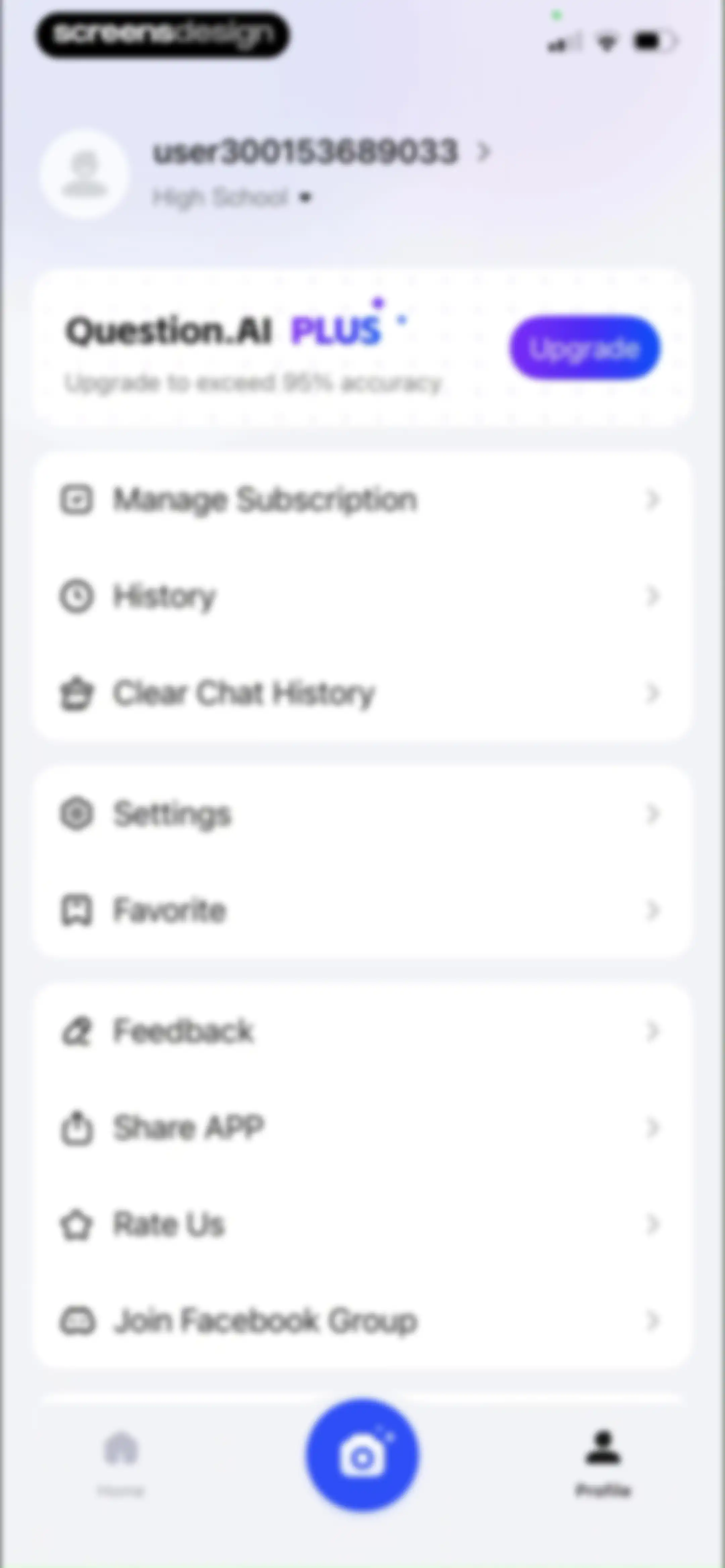Open the History row
Image resolution: width=725 pixels, height=1568 pixels.
click(x=362, y=596)
